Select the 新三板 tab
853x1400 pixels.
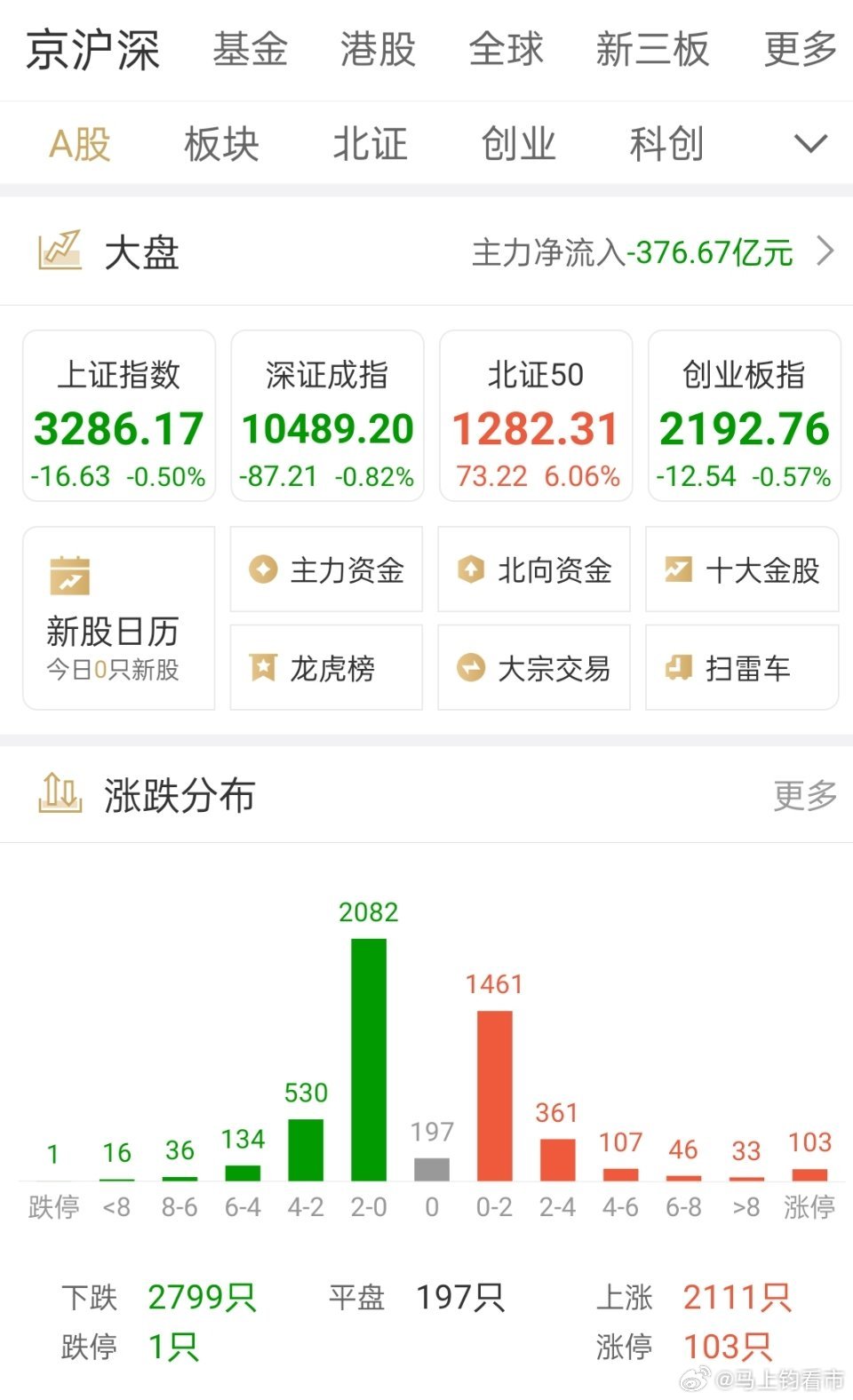pyautogui.click(x=653, y=49)
